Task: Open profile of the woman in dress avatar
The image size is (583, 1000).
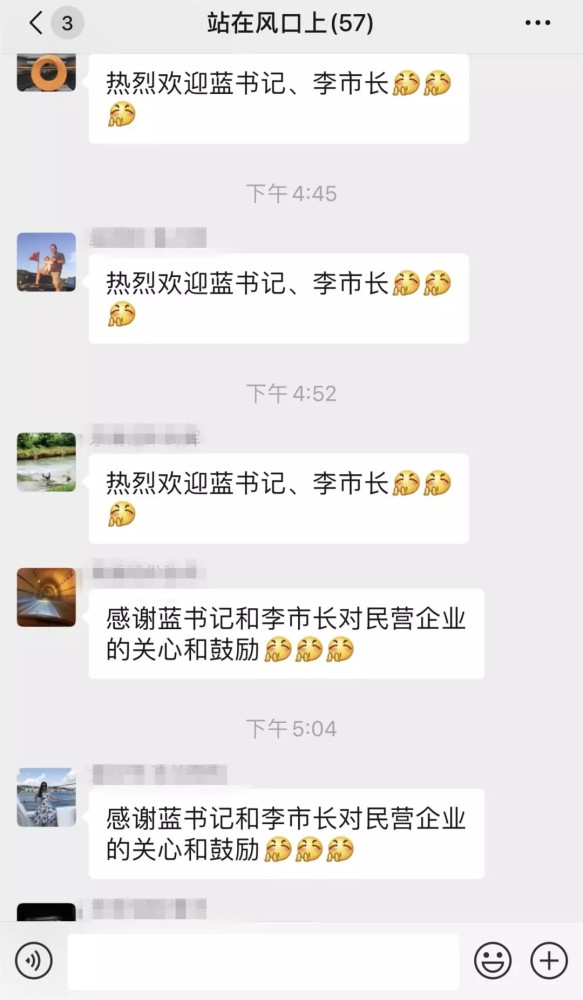Action: point(46,797)
